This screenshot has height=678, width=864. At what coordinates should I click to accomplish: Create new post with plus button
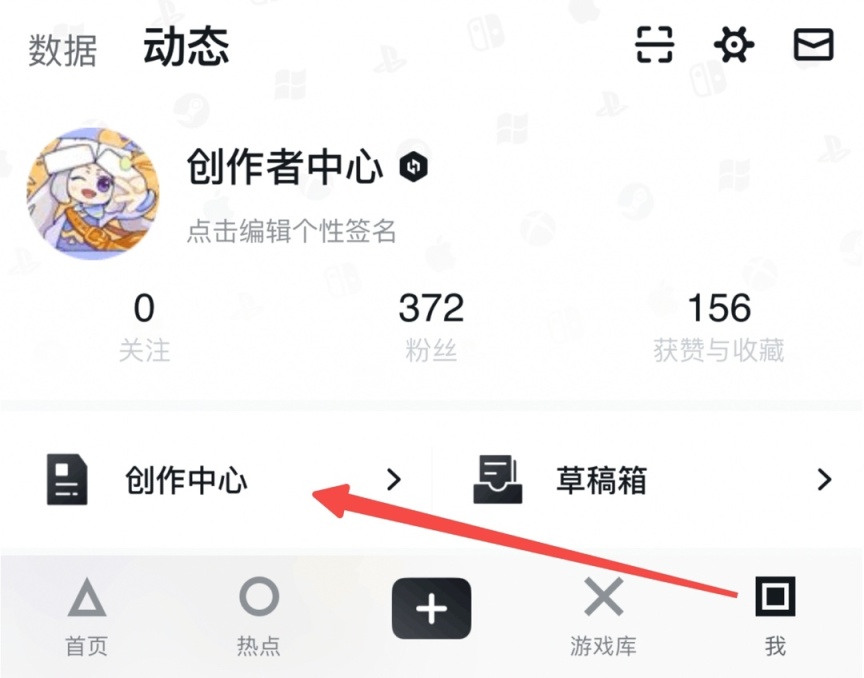[x=431, y=608]
